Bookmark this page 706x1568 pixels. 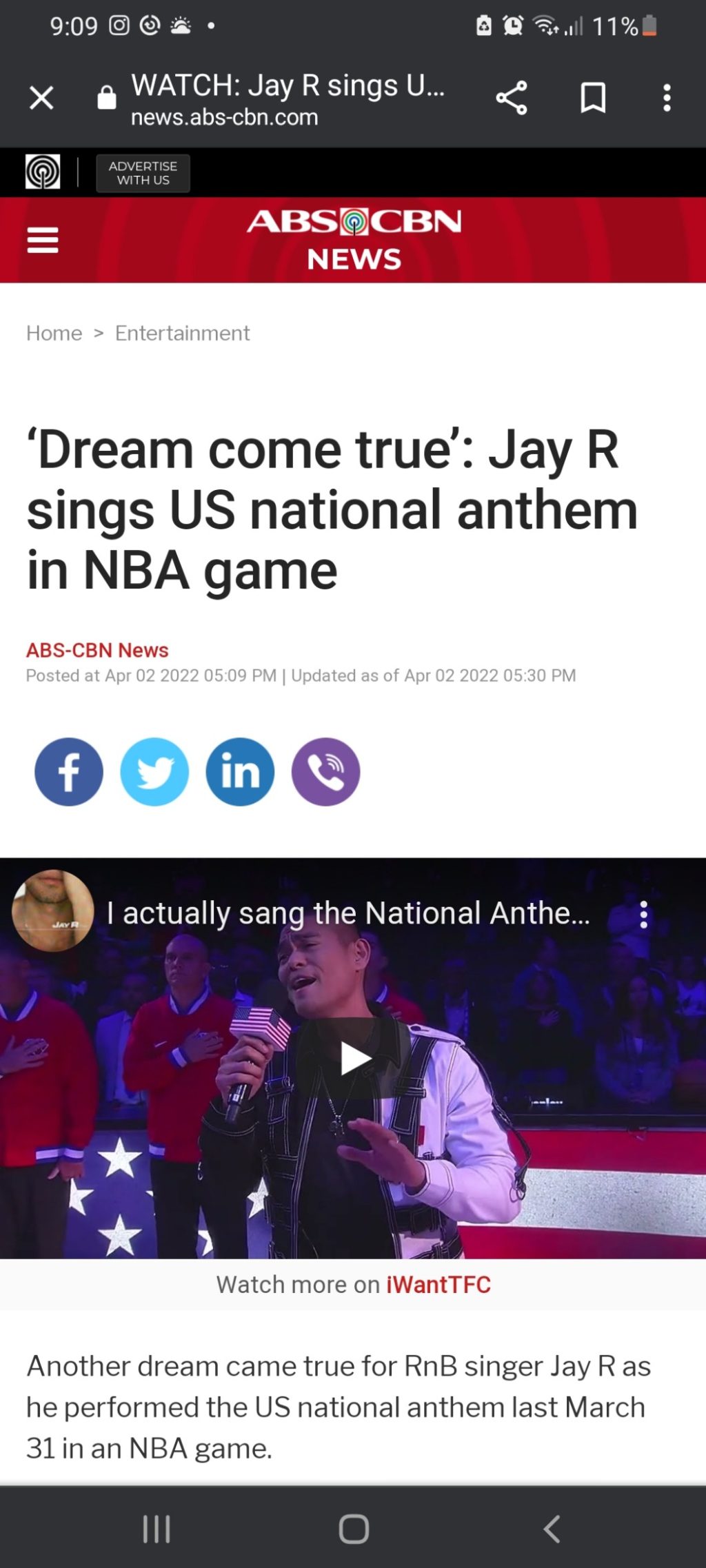[x=593, y=98]
